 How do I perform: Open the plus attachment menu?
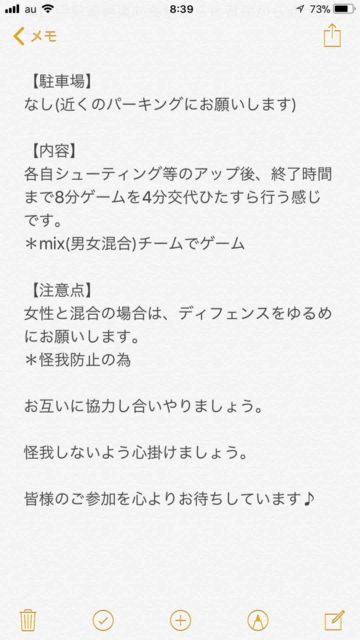tap(180, 621)
